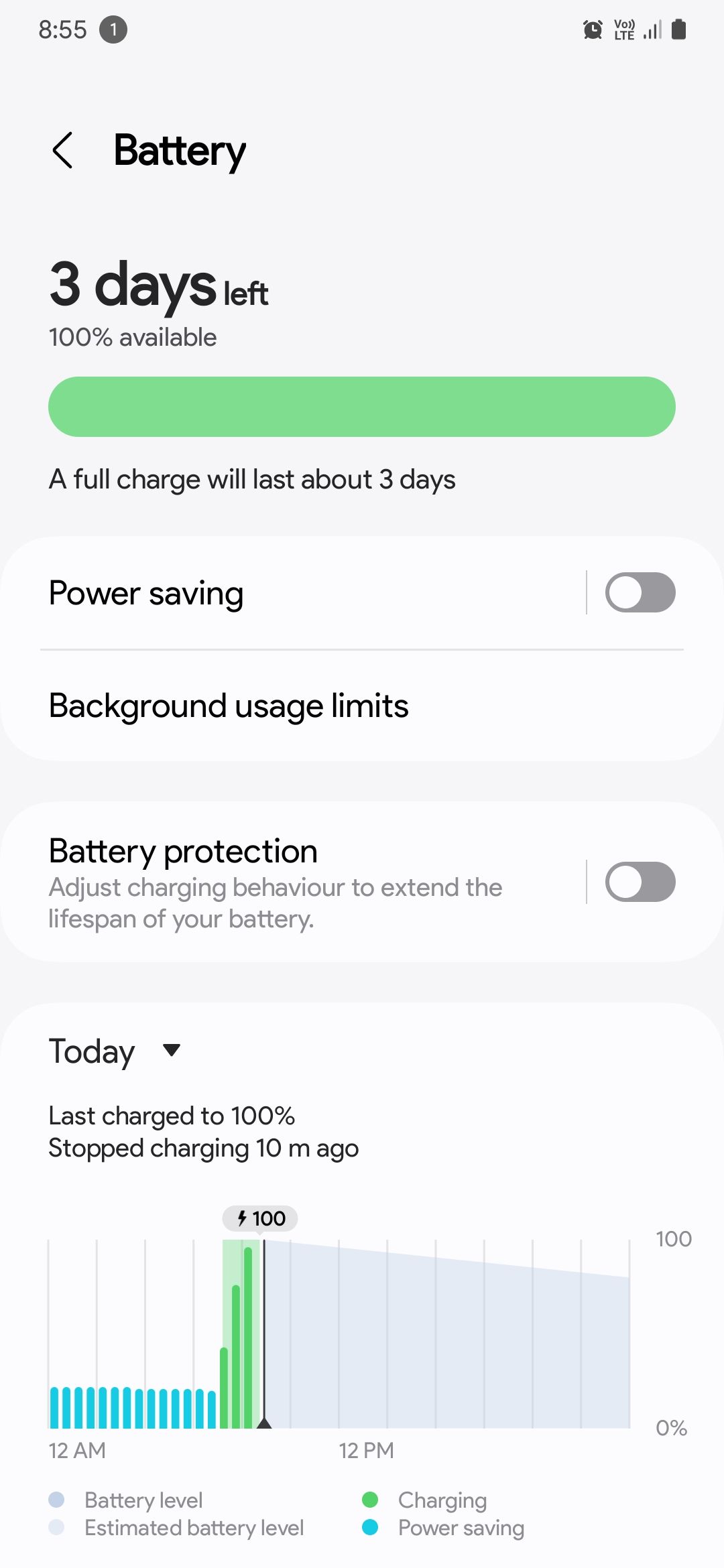Image resolution: width=724 pixels, height=1568 pixels.
Task: Tap the 100 charge marker on the graph
Action: pos(261,1218)
